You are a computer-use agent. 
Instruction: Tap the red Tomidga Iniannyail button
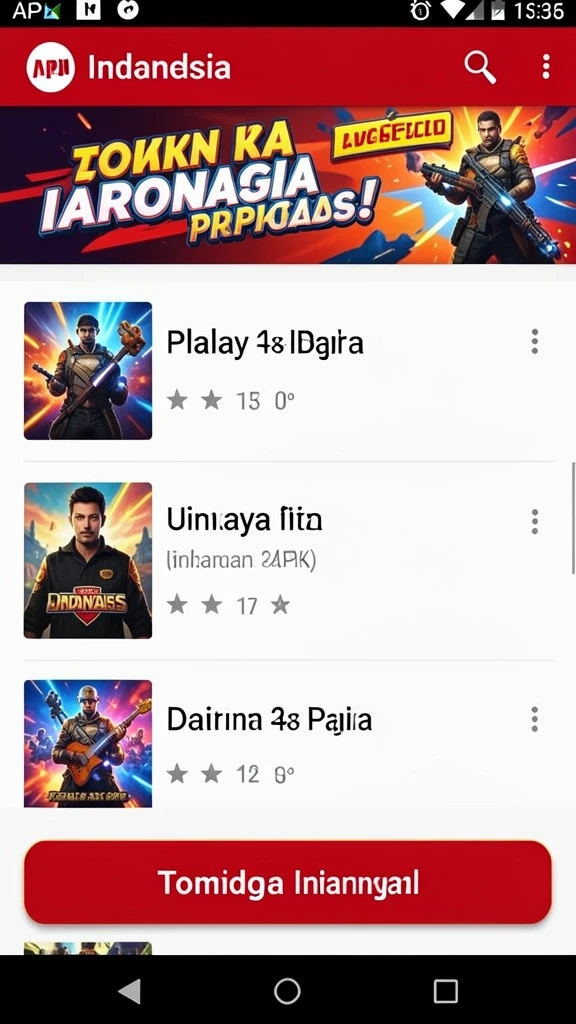[x=288, y=882]
